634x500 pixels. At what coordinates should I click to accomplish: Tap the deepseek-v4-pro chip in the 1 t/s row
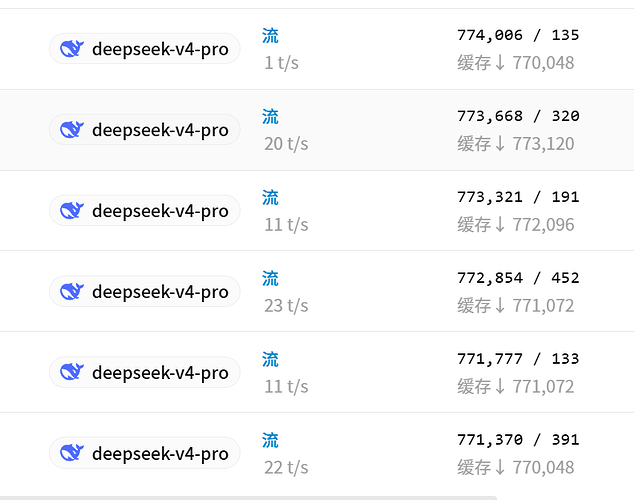[145, 49]
